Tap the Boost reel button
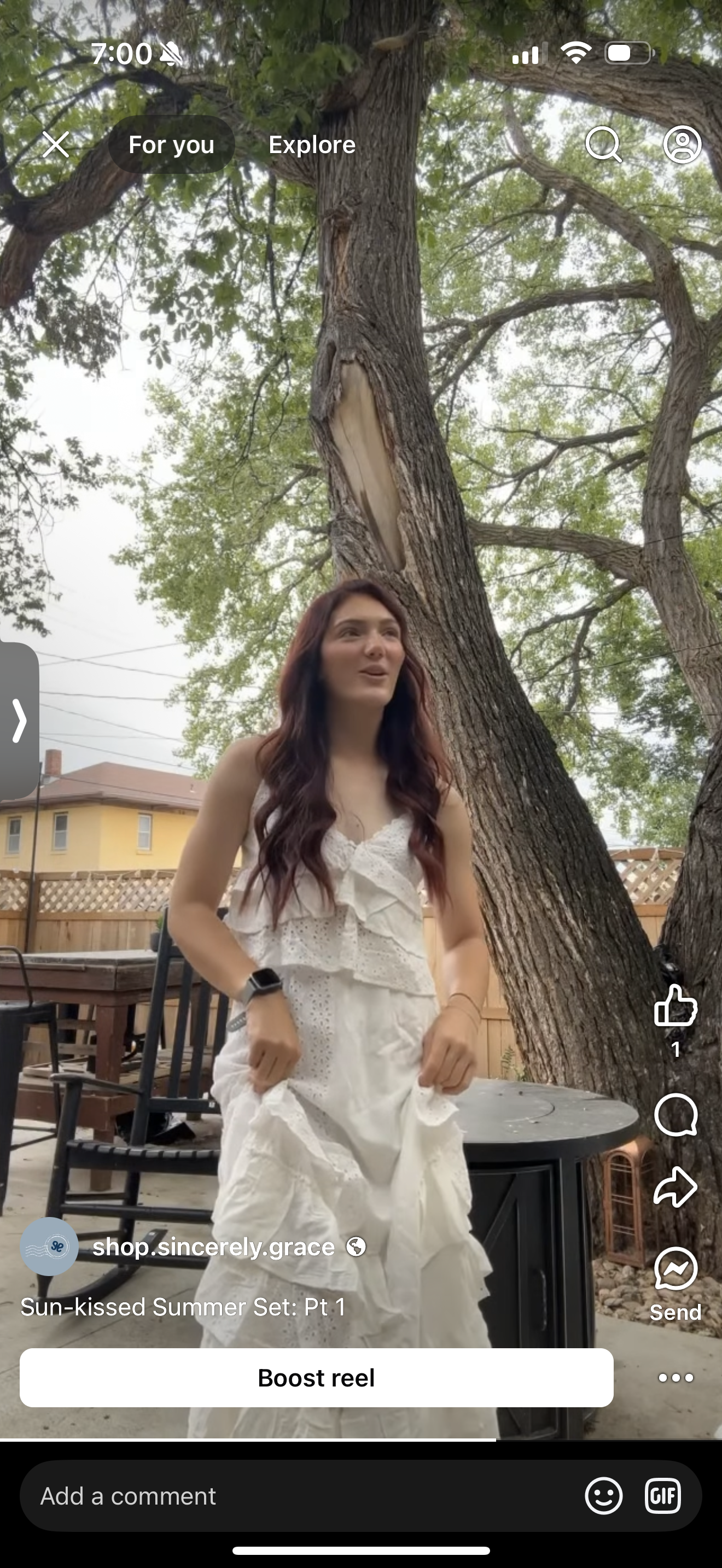 316,1378
